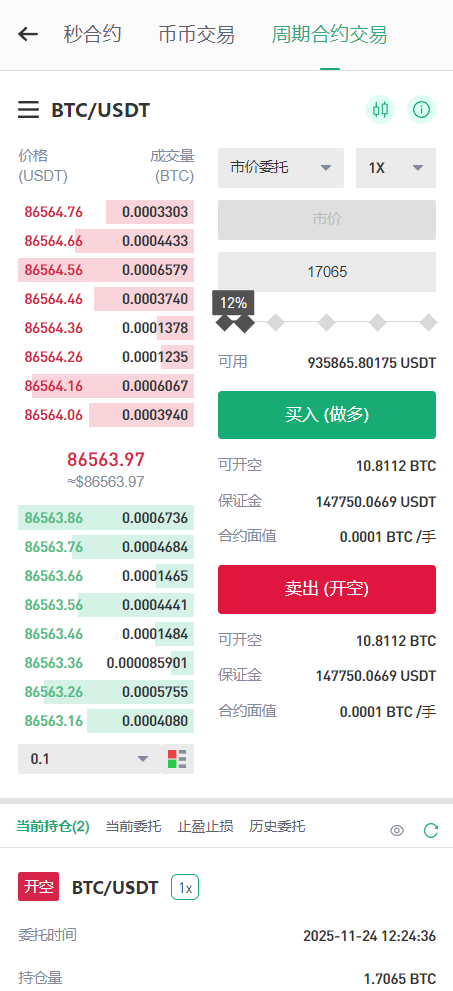Open the contract info icon
This screenshot has height=991, width=453.
coord(421,110)
